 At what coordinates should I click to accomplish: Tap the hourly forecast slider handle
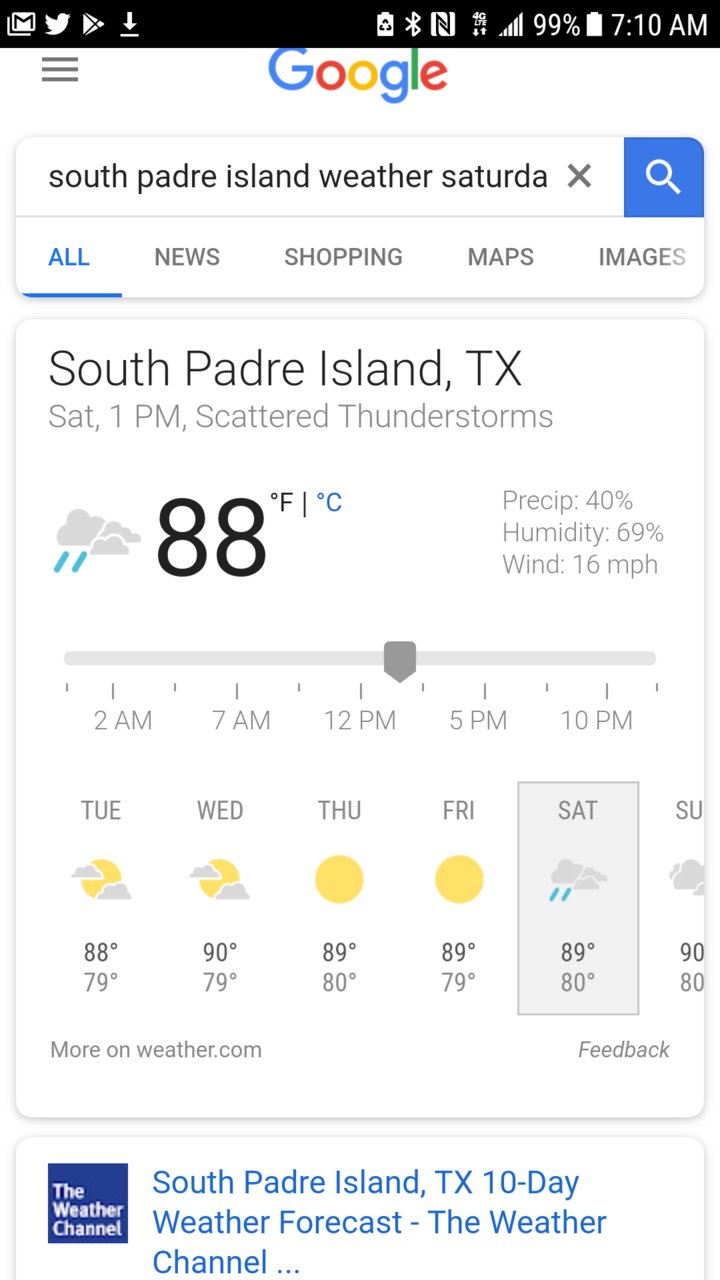tap(400, 661)
